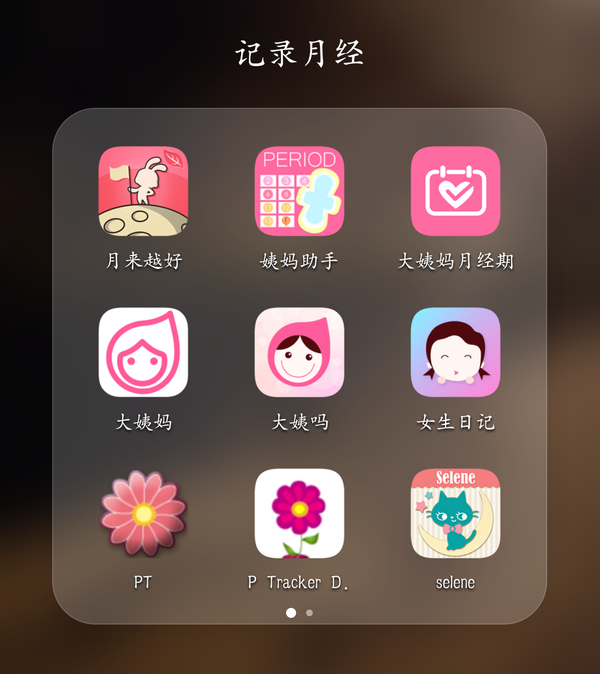
Task: Launch the 大姨妈 app
Action: pyautogui.click(x=143, y=352)
